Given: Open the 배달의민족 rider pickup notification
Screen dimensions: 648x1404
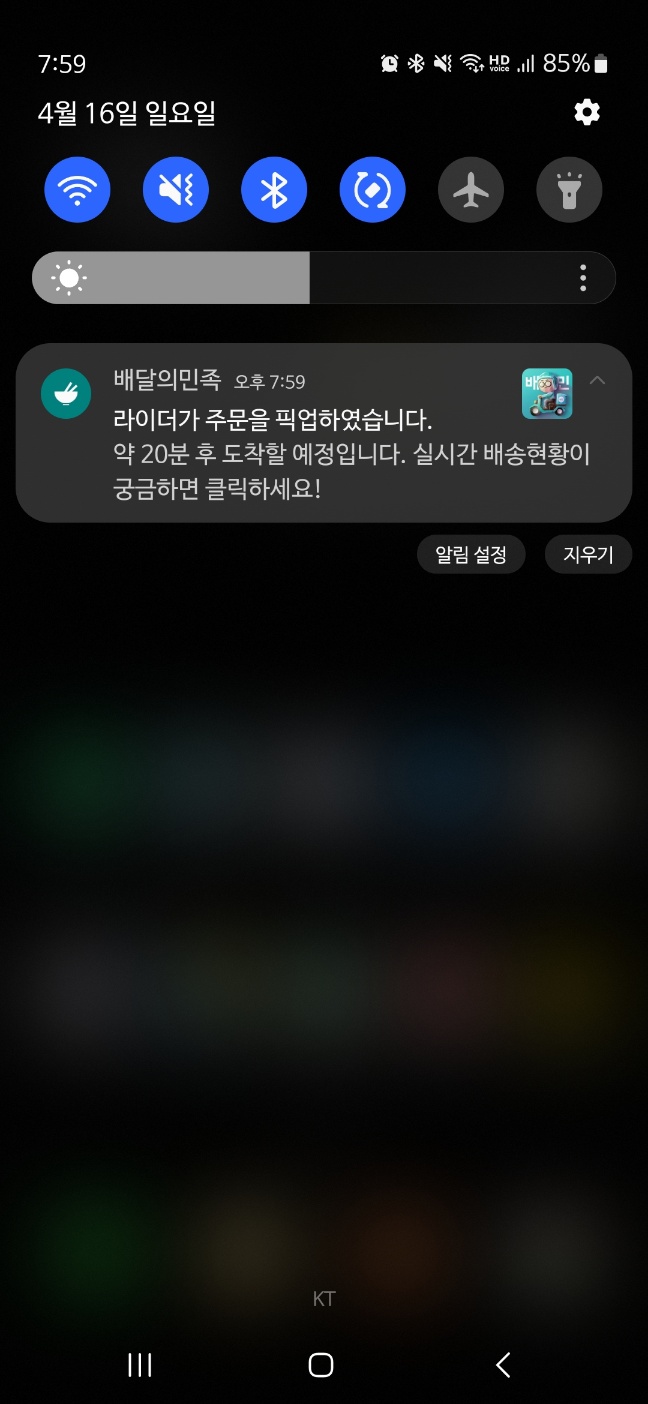Looking at the screenshot, I should 323,433.
